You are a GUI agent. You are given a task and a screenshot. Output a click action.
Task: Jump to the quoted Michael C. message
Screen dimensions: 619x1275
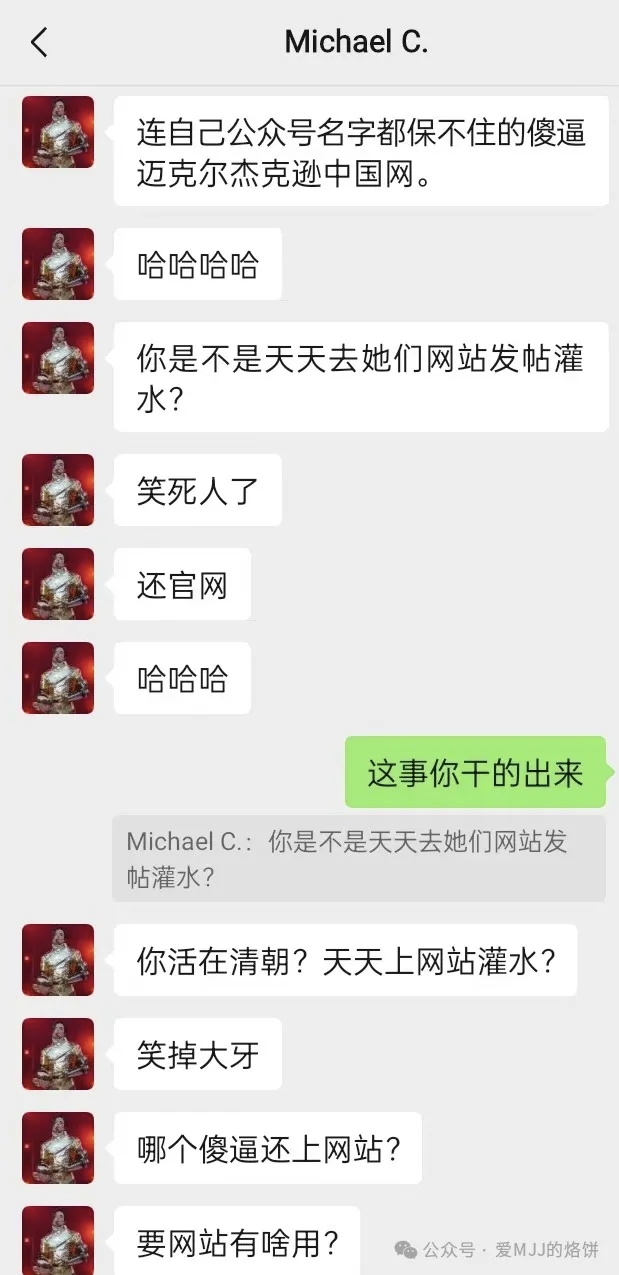358,858
